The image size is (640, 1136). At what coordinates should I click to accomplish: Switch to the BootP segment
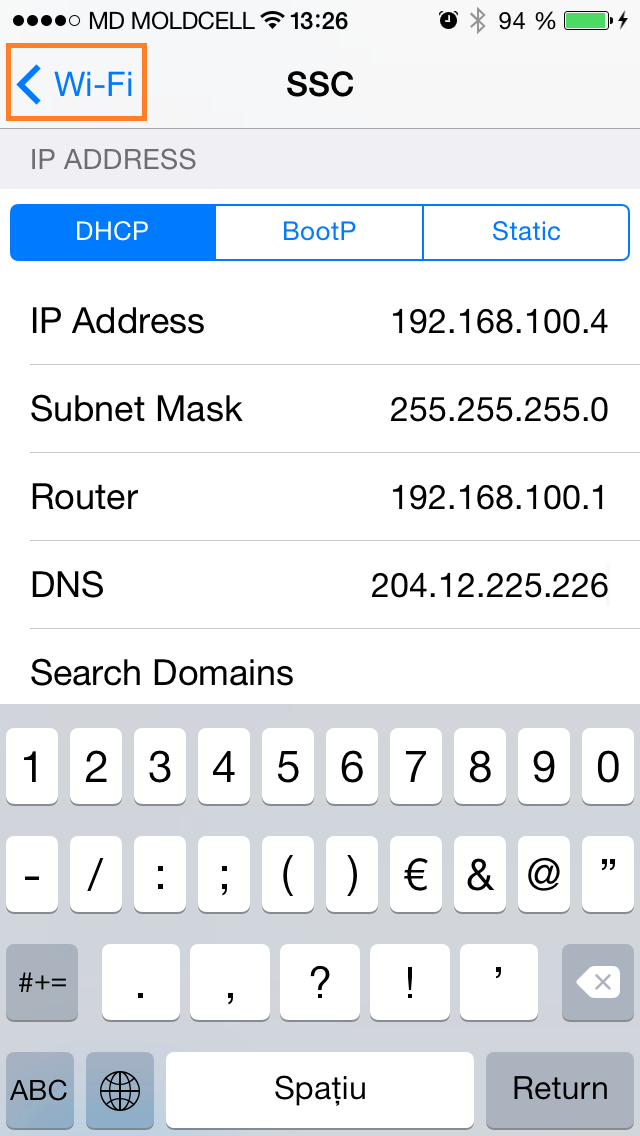click(319, 232)
